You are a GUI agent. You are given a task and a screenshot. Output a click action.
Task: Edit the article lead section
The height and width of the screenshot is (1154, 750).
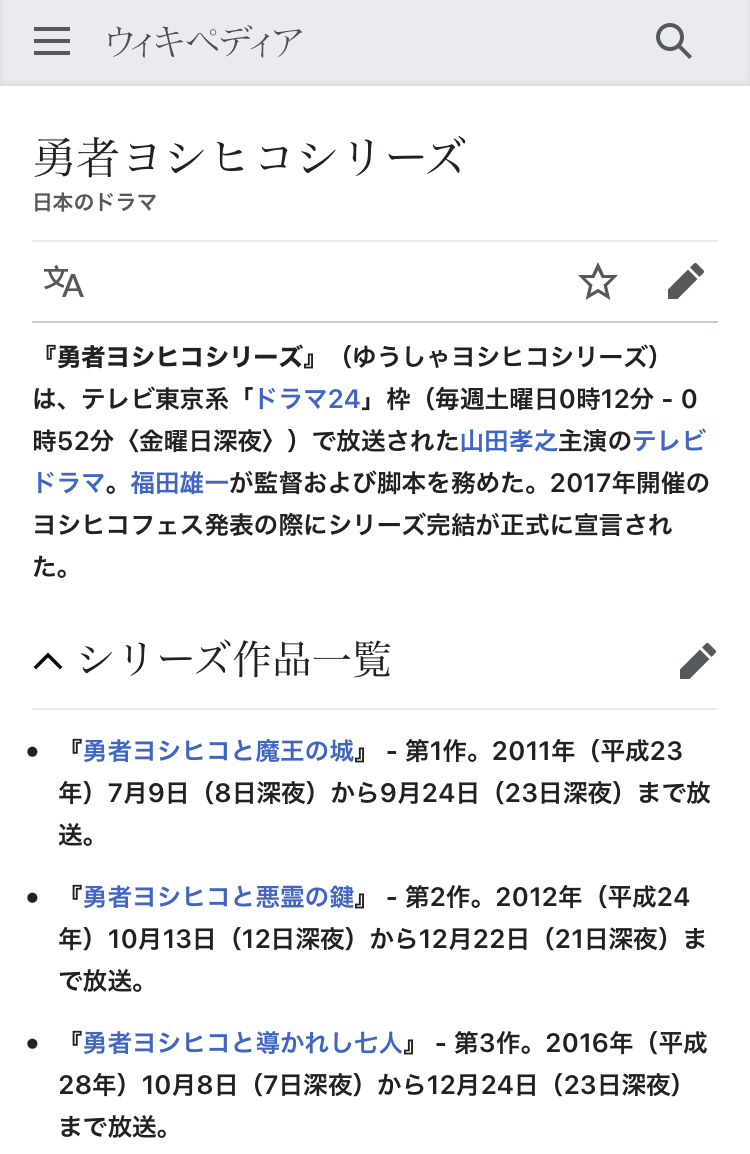pos(686,283)
